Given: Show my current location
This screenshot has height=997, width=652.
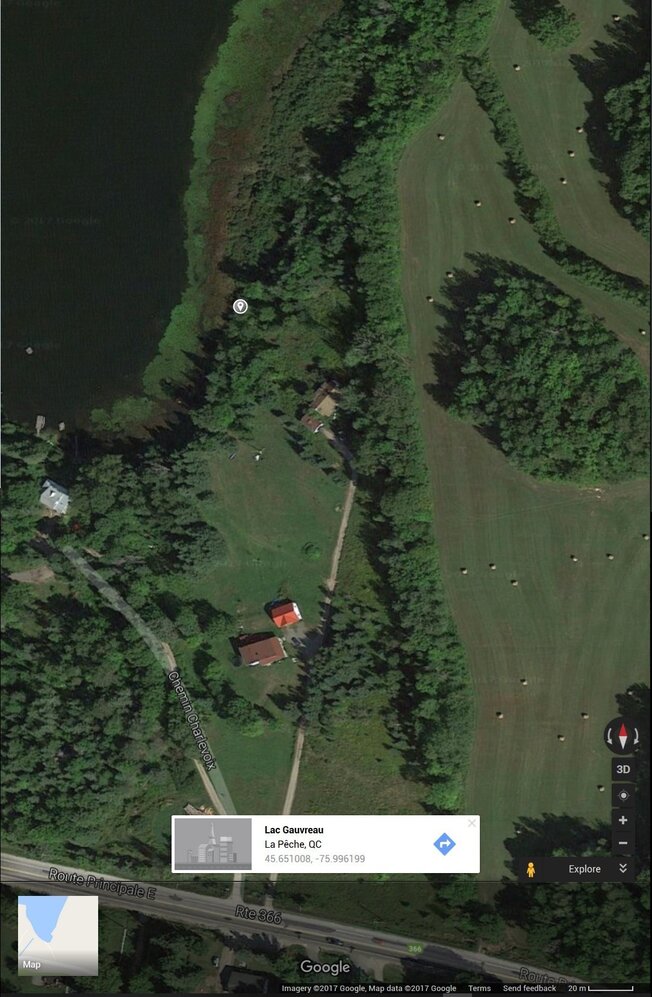Looking at the screenshot, I should coord(623,796).
